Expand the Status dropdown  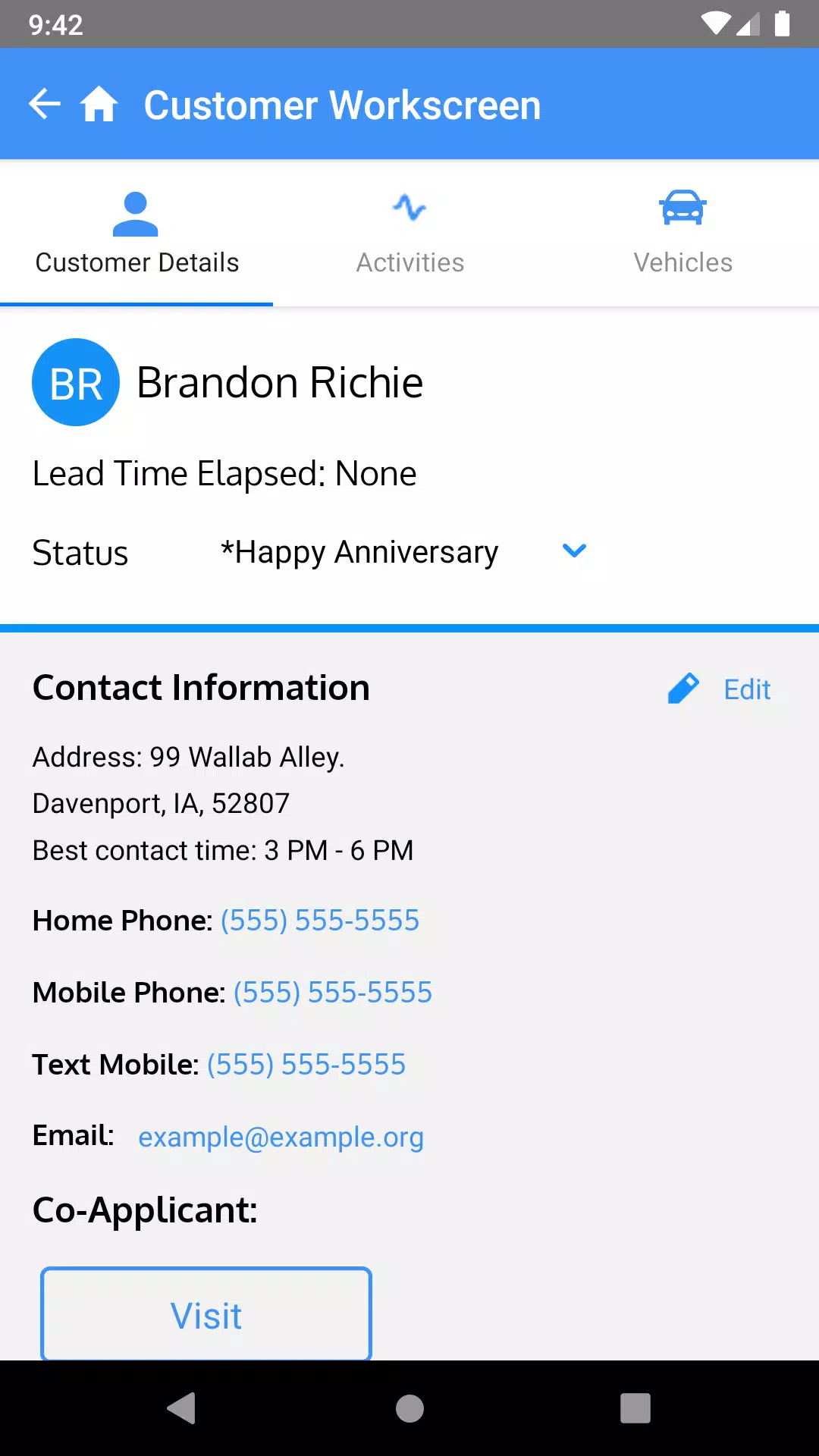[574, 551]
